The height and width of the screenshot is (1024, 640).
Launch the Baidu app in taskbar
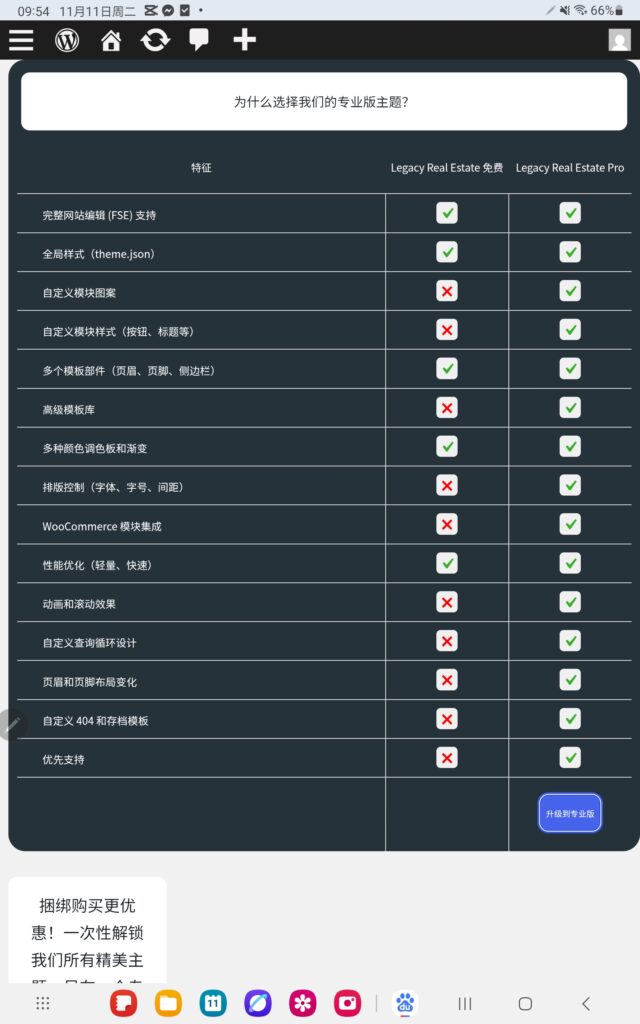click(x=404, y=1003)
